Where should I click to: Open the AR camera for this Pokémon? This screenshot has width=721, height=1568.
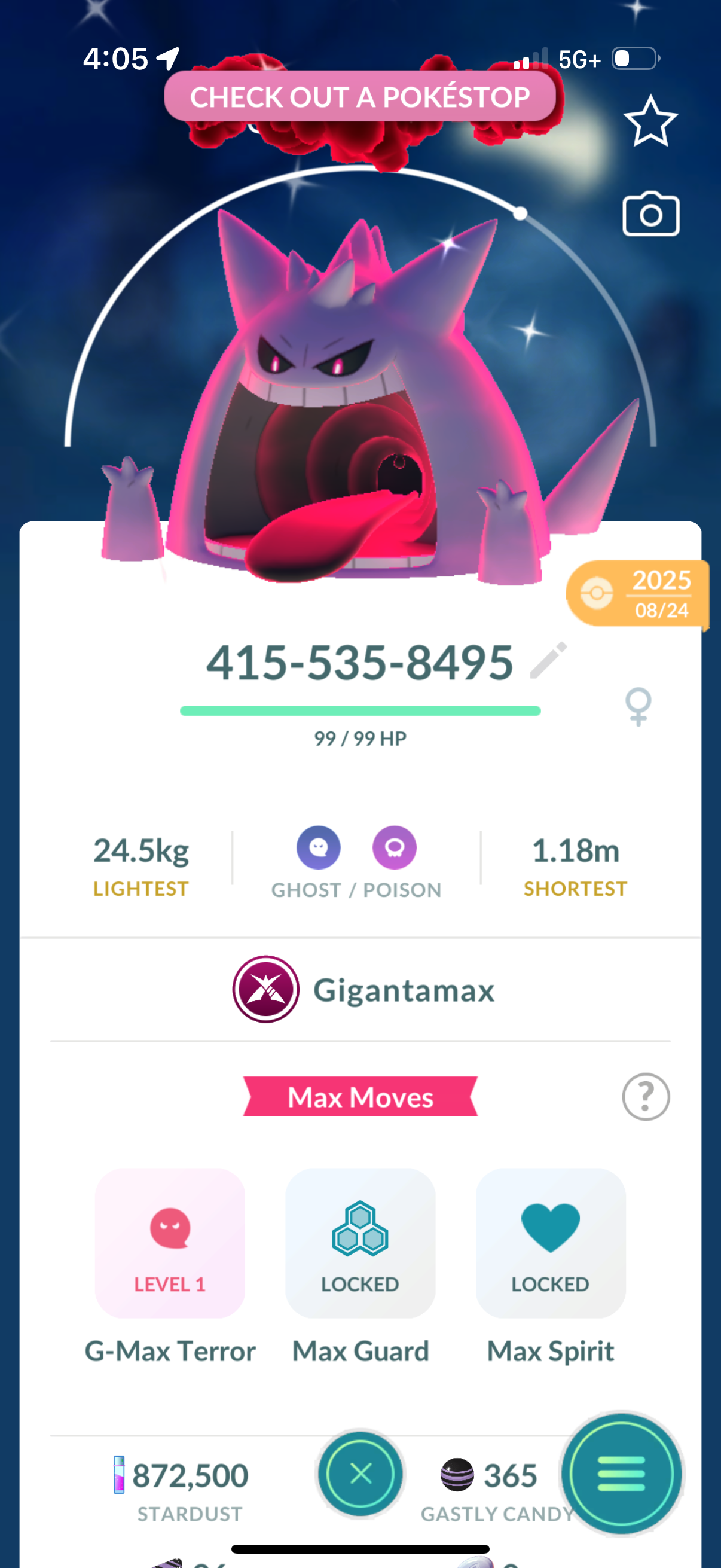tap(650, 215)
